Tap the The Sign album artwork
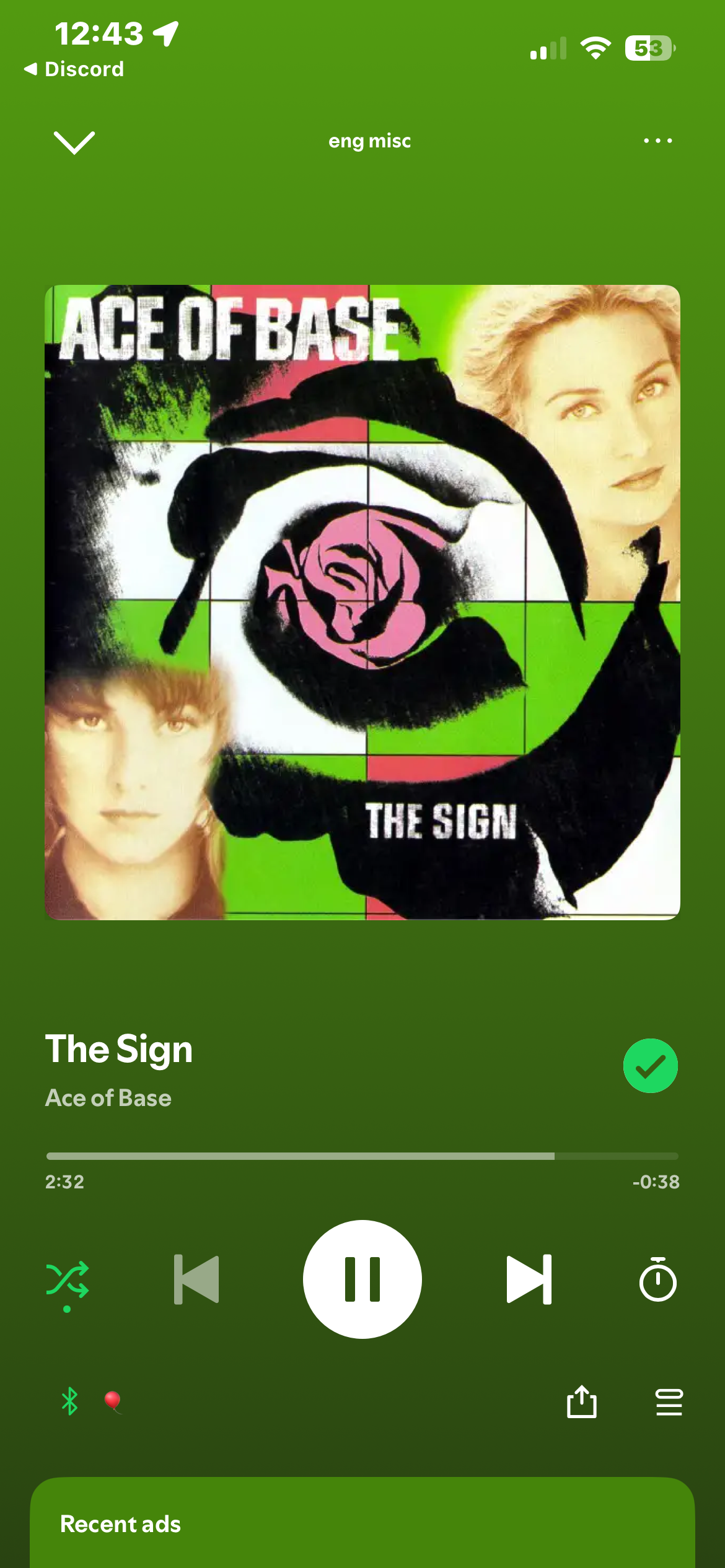725x1568 pixels. 362,602
